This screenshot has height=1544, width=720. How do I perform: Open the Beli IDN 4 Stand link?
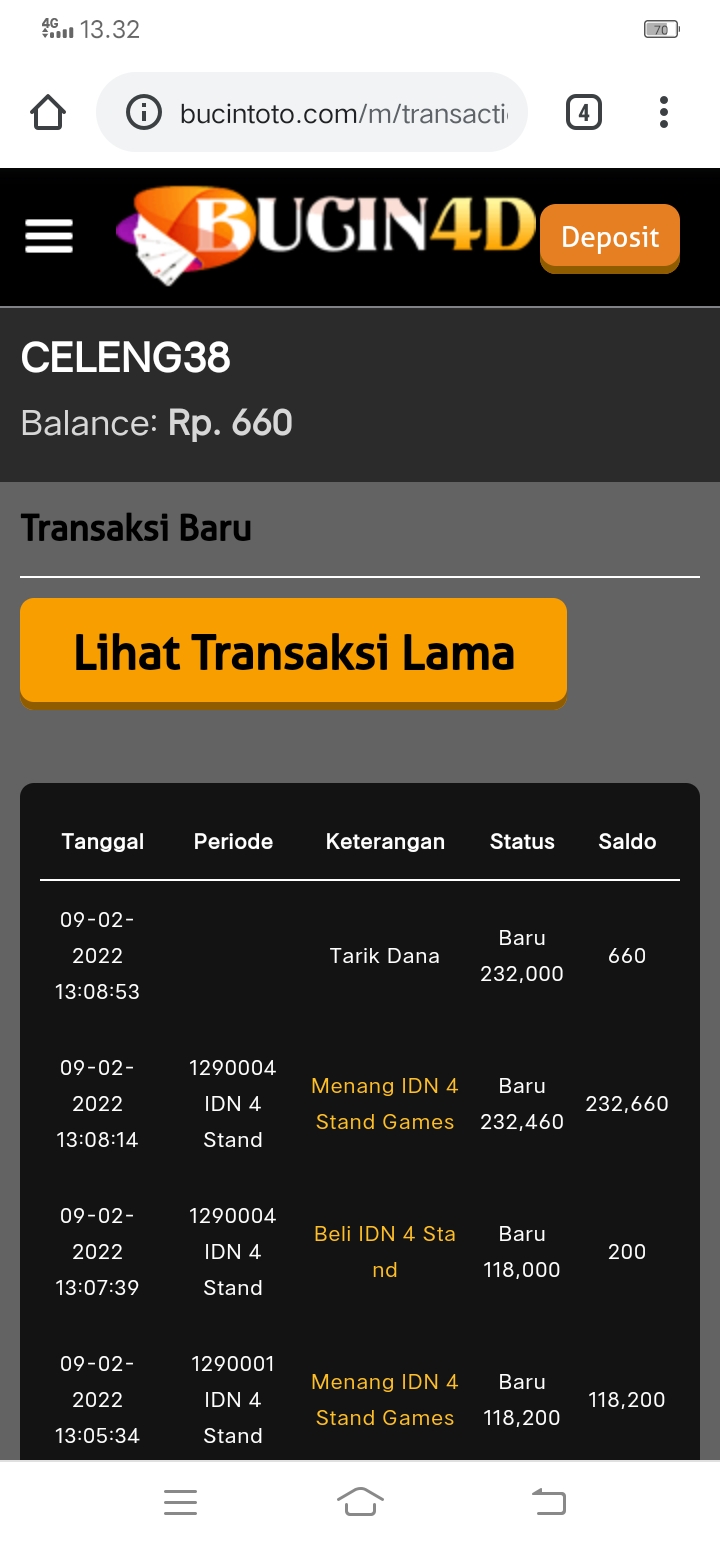coord(384,1252)
